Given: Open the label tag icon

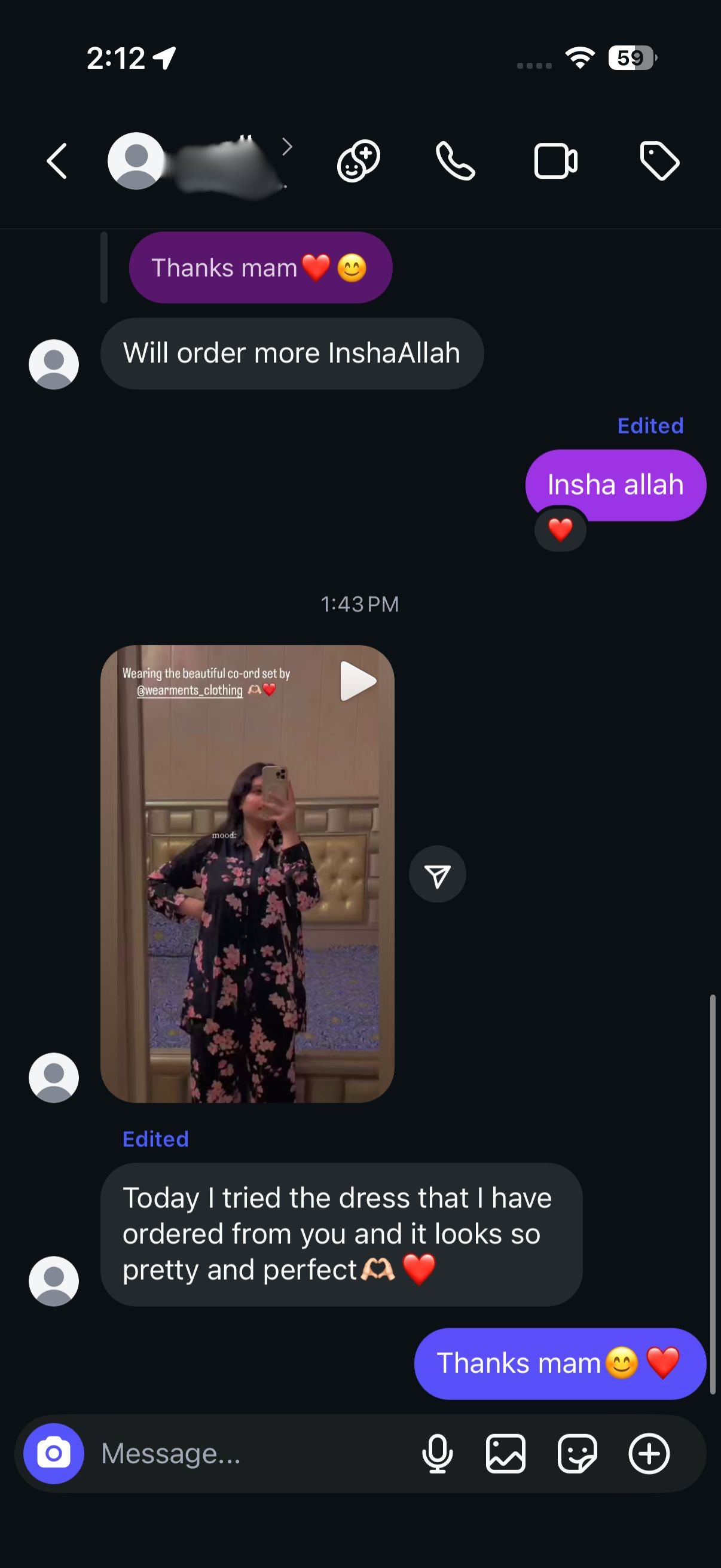Looking at the screenshot, I should tap(659, 161).
